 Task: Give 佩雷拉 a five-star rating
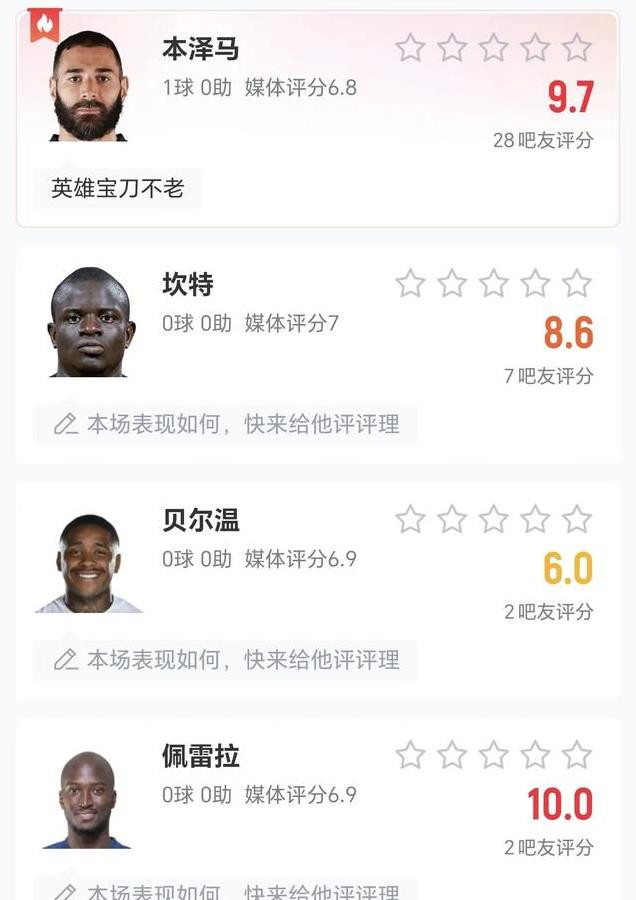click(x=576, y=755)
